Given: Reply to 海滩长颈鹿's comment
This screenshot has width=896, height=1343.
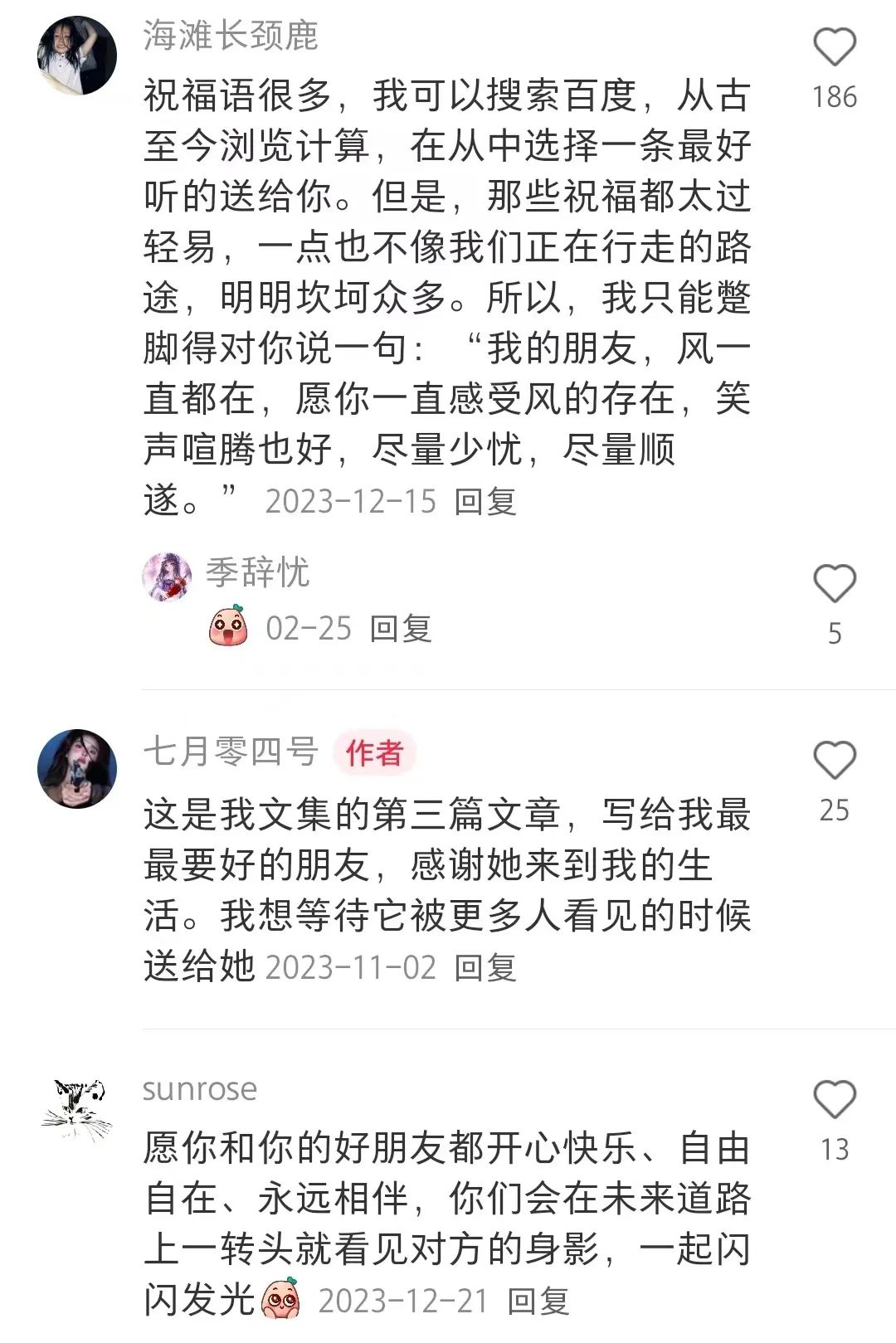Looking at the screenshot, I should click(485, 502).
